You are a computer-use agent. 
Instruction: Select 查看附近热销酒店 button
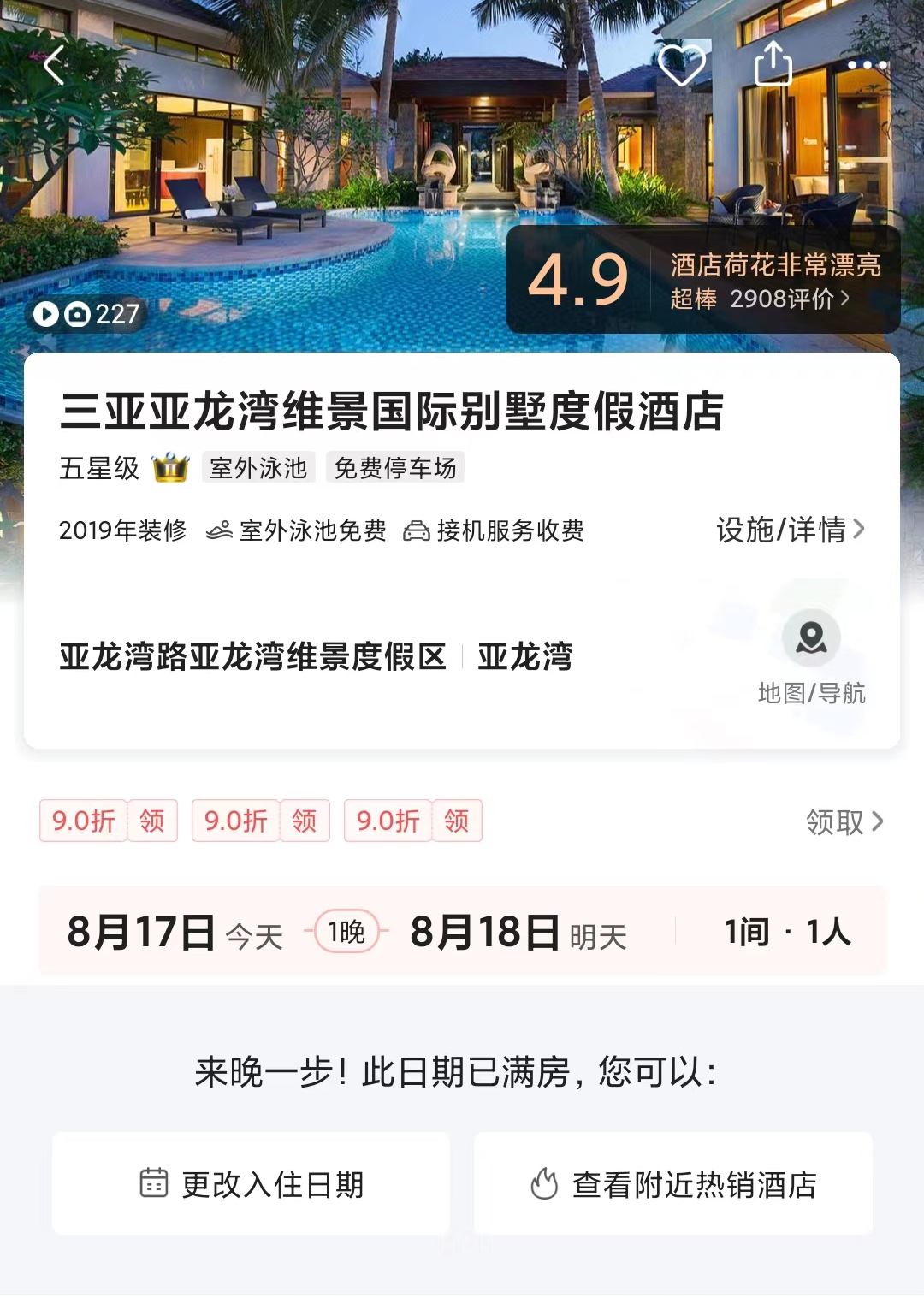673,1184
